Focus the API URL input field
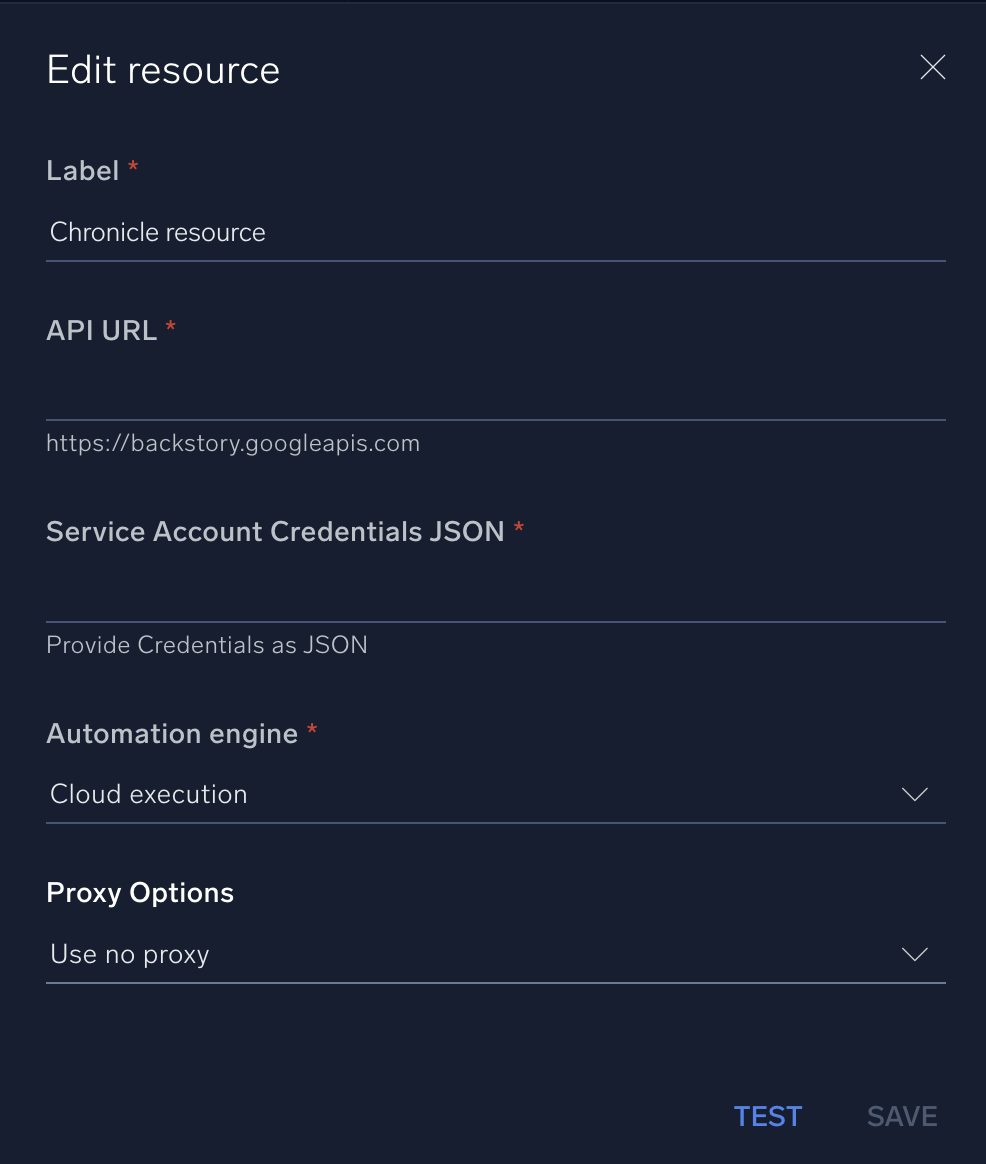Viewport: 986px width, 1164px height. pyautogui.click(x=495, y=393)
